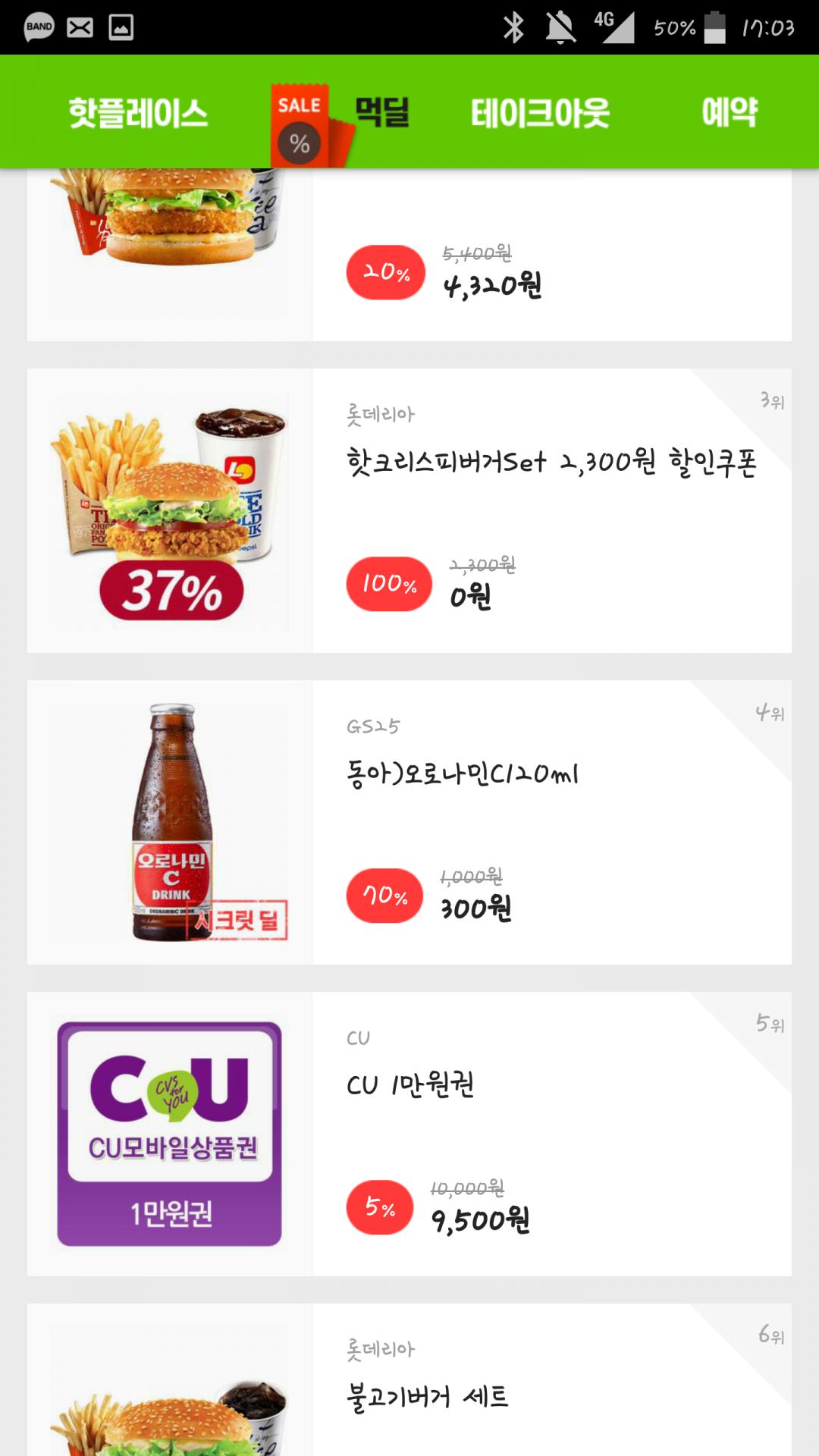Switch to the 테이크아웃 tab
The height and width of the screenshot is (1456, 819).
pos(540,113)
